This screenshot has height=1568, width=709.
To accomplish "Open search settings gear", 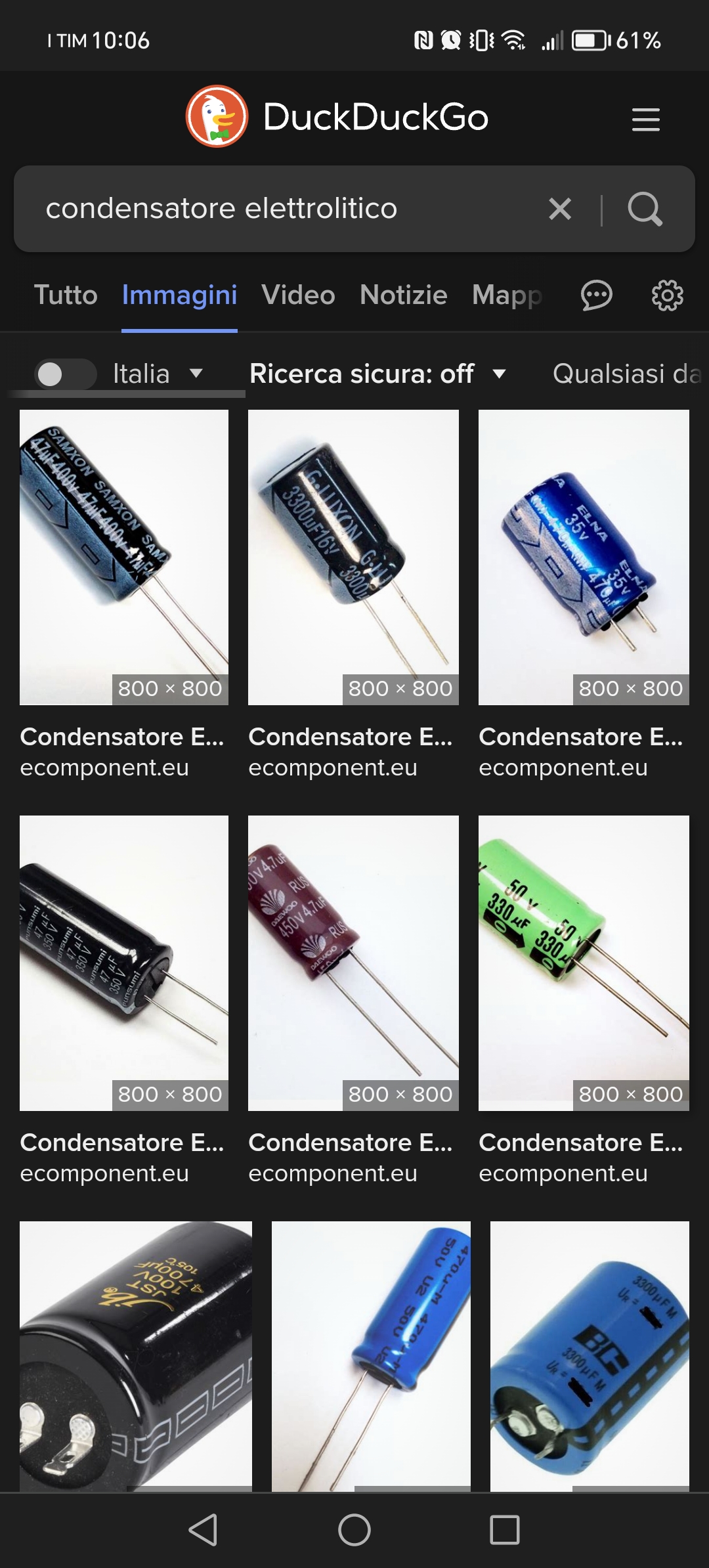I will [x=667, y=295].
